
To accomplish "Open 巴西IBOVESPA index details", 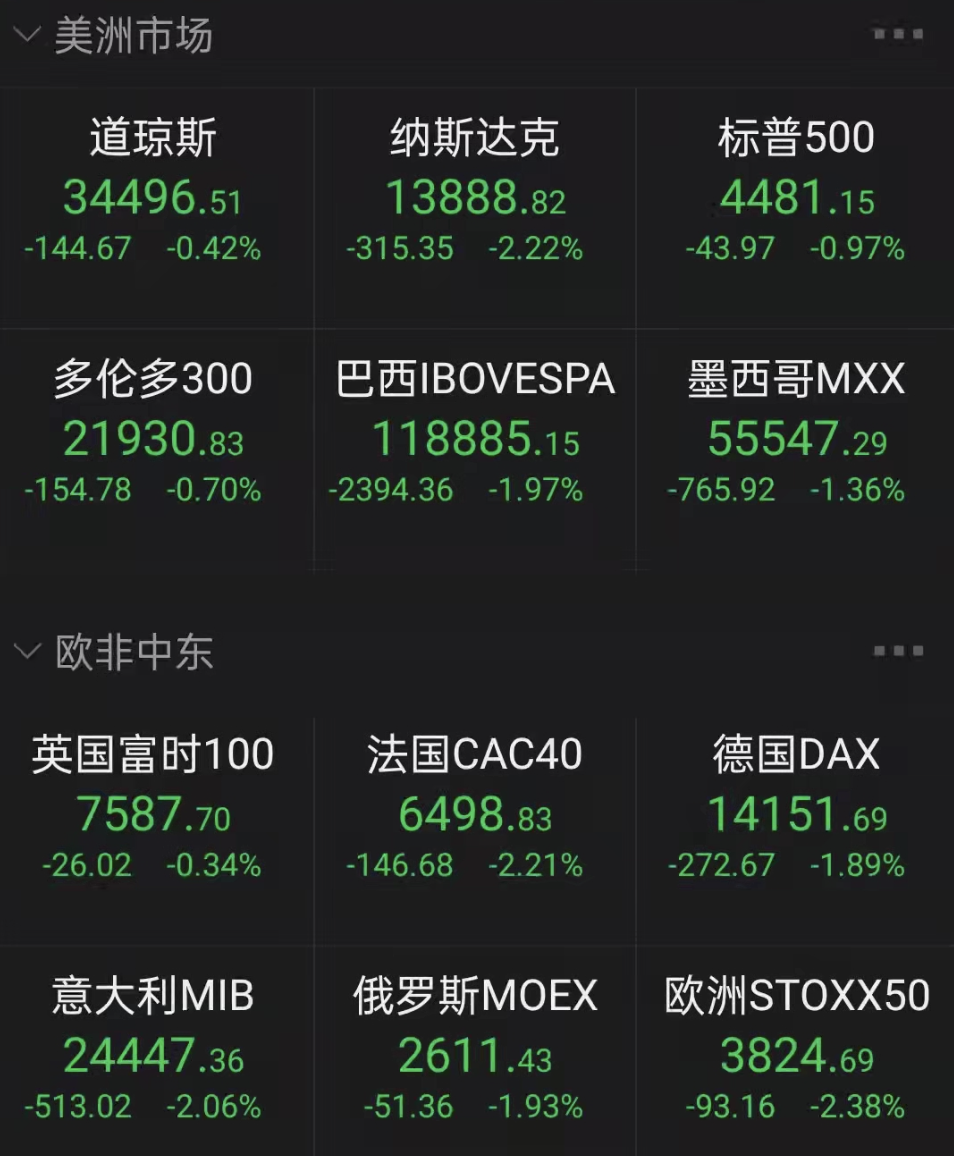I will [474, 435].
